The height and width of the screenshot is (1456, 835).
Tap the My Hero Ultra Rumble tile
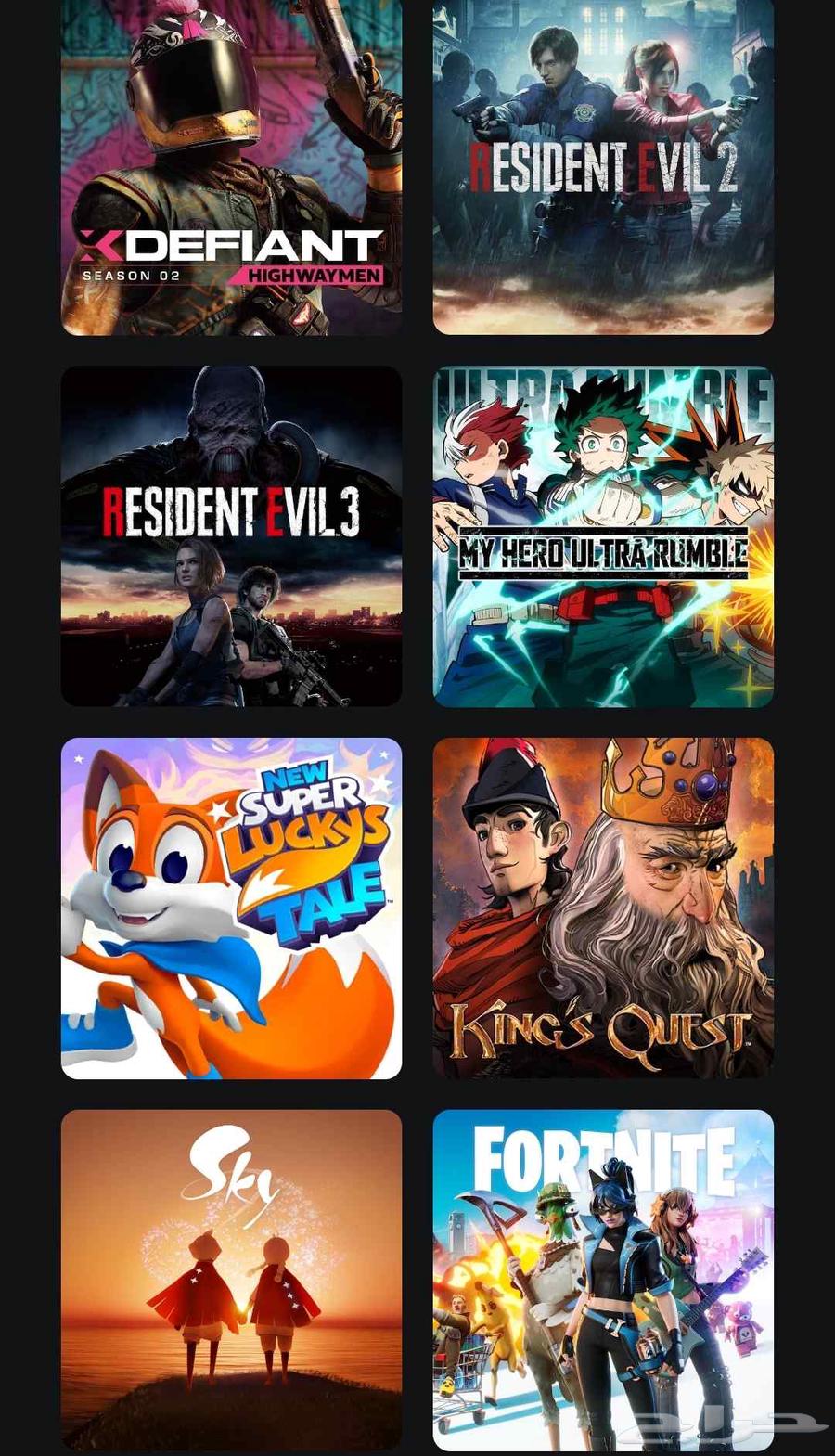pos(603,535)
